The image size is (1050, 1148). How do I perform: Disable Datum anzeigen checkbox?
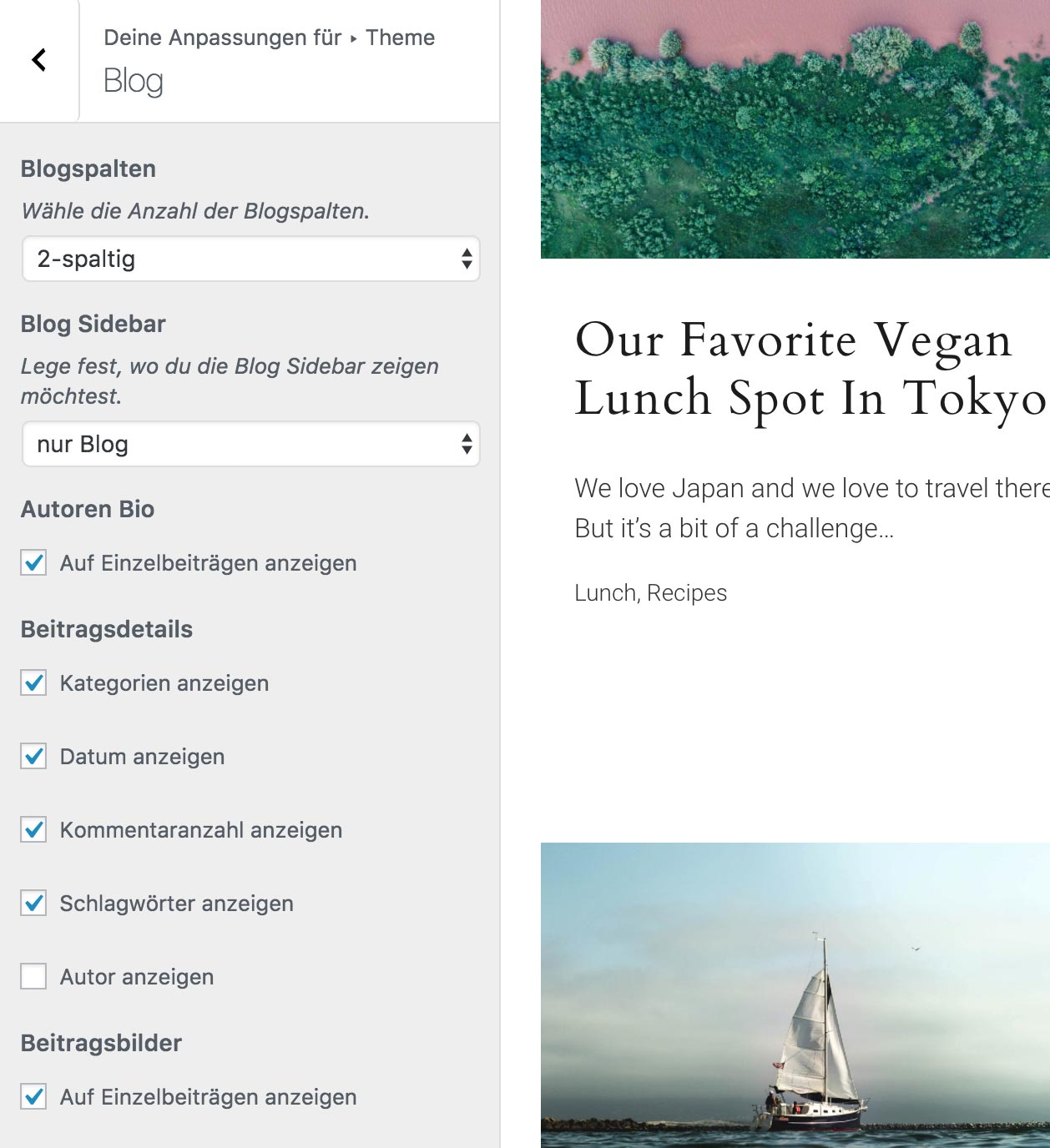click(33, 757)
